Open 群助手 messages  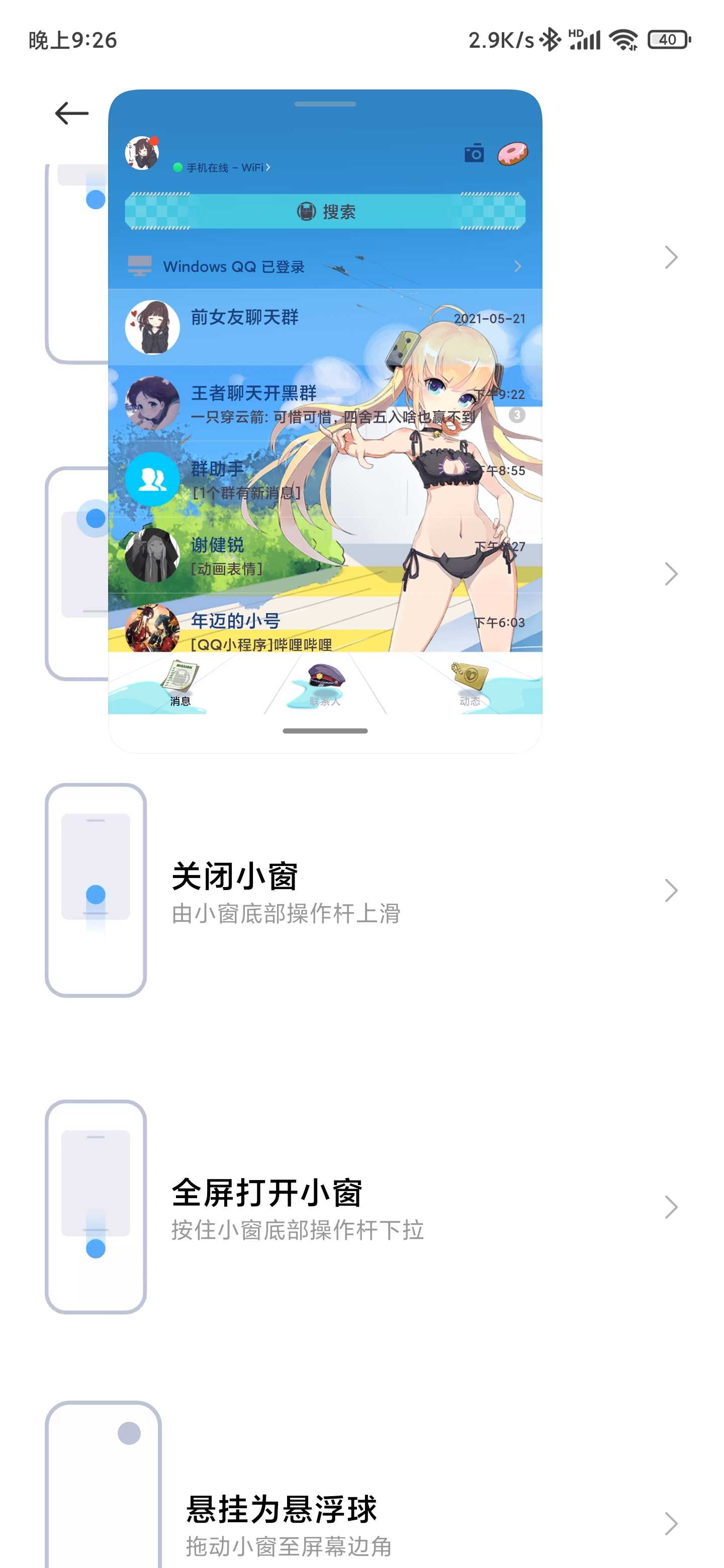coord(325,479)
